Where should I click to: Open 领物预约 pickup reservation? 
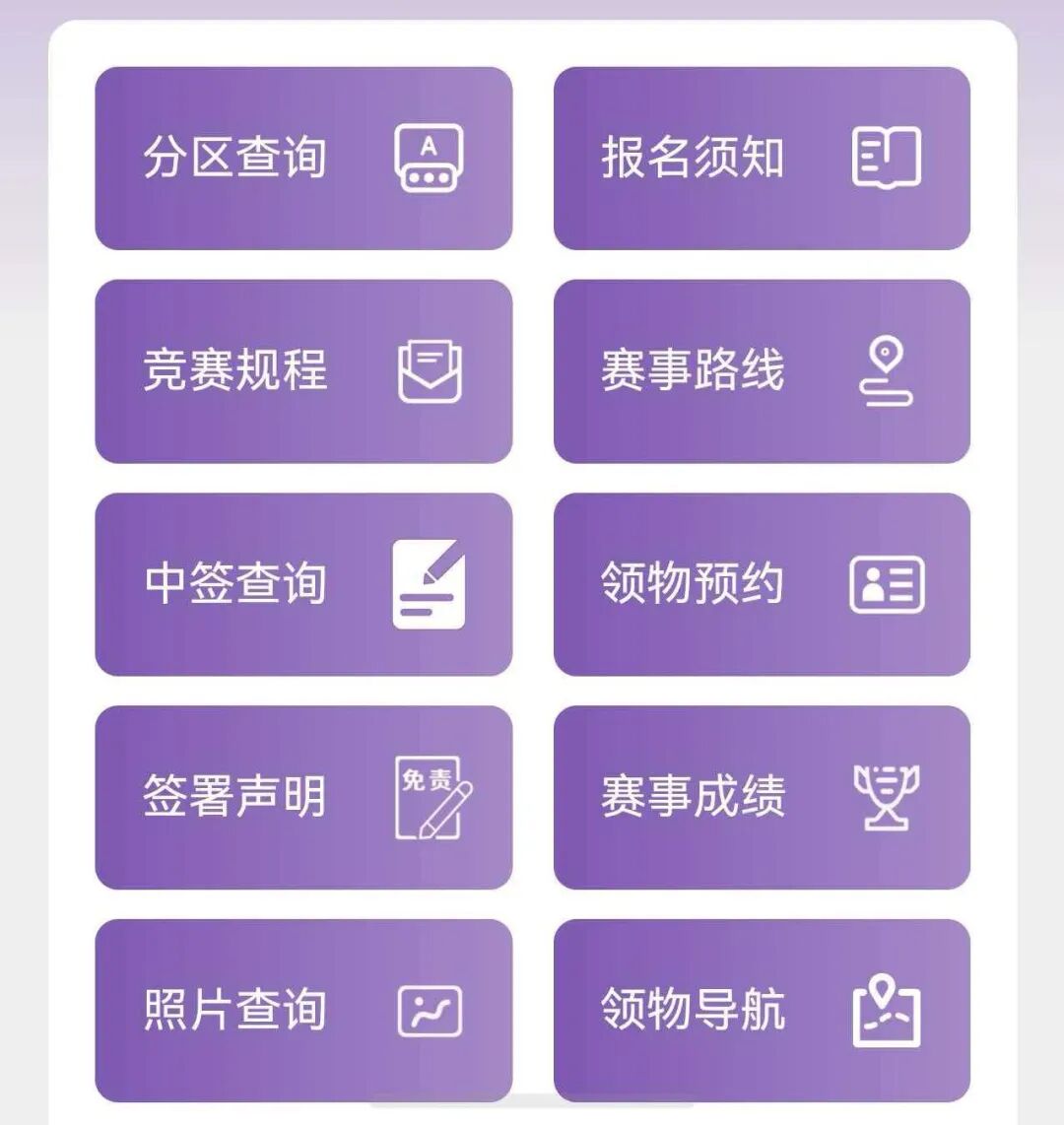[x=762, y=584]
